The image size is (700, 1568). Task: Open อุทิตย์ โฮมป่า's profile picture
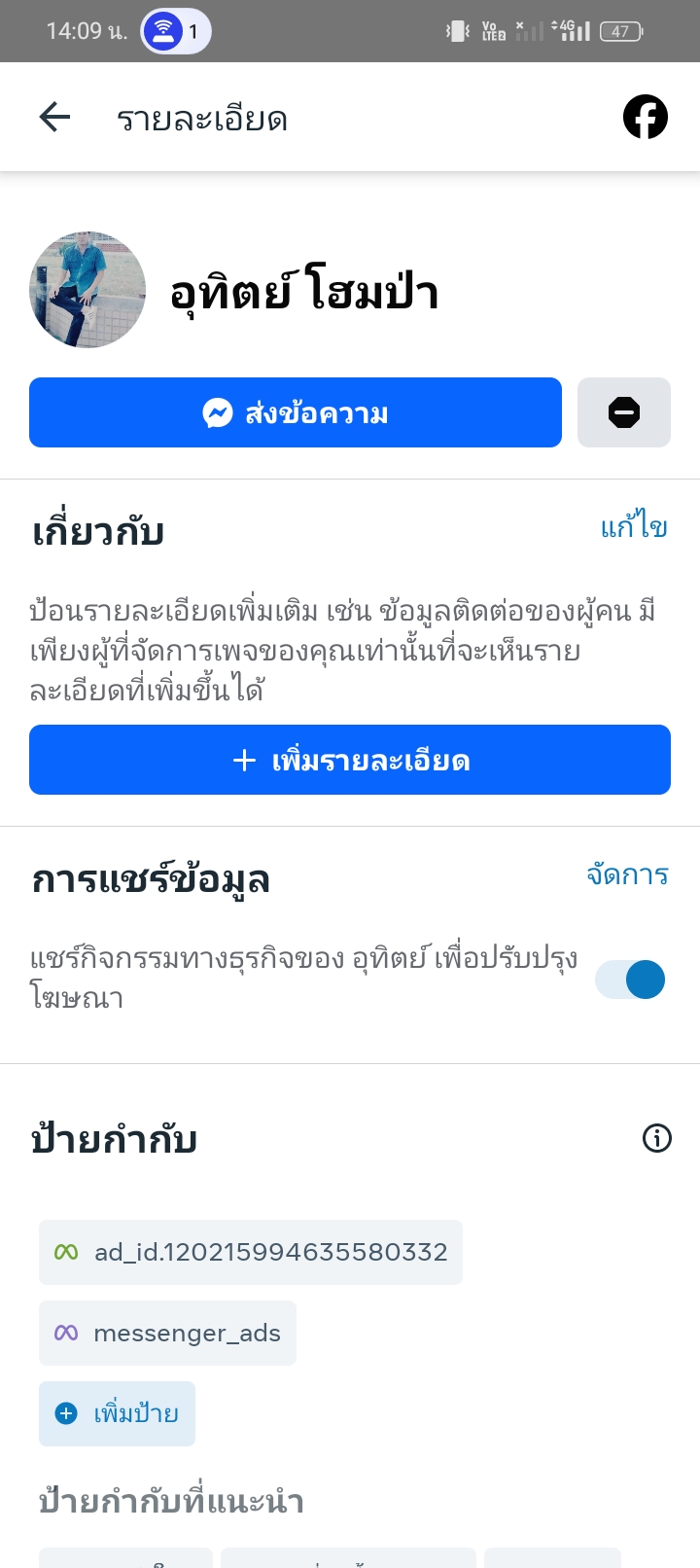click(x=87, y=290)
